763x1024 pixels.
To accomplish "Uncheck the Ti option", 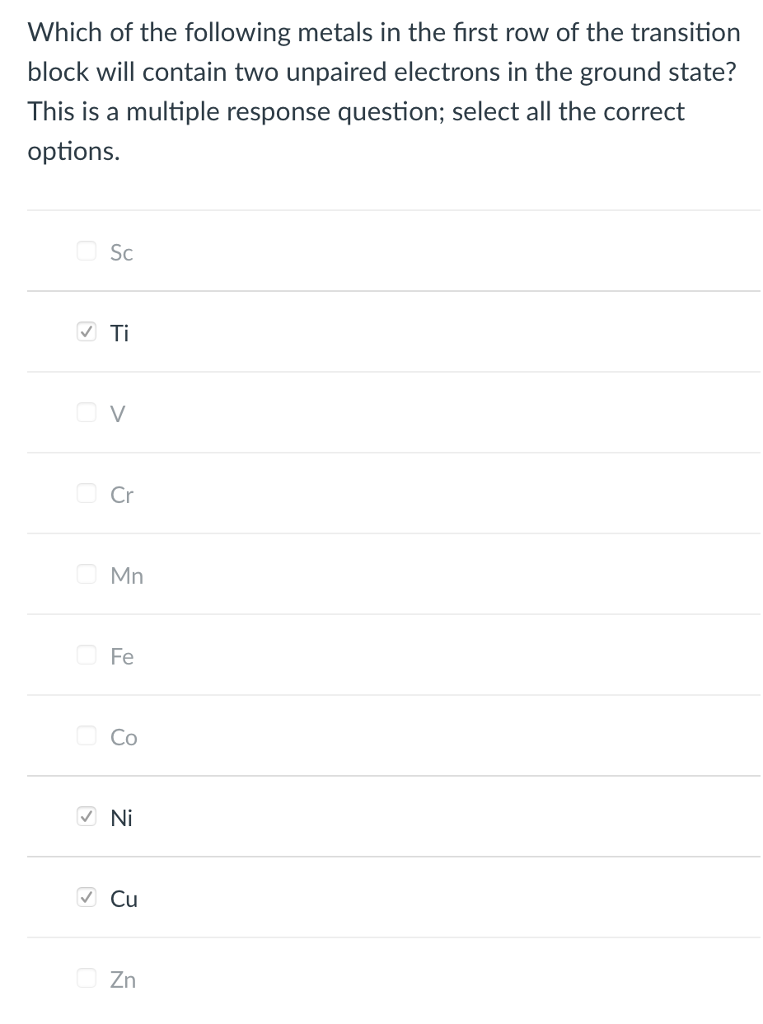I will pos(88,332).
